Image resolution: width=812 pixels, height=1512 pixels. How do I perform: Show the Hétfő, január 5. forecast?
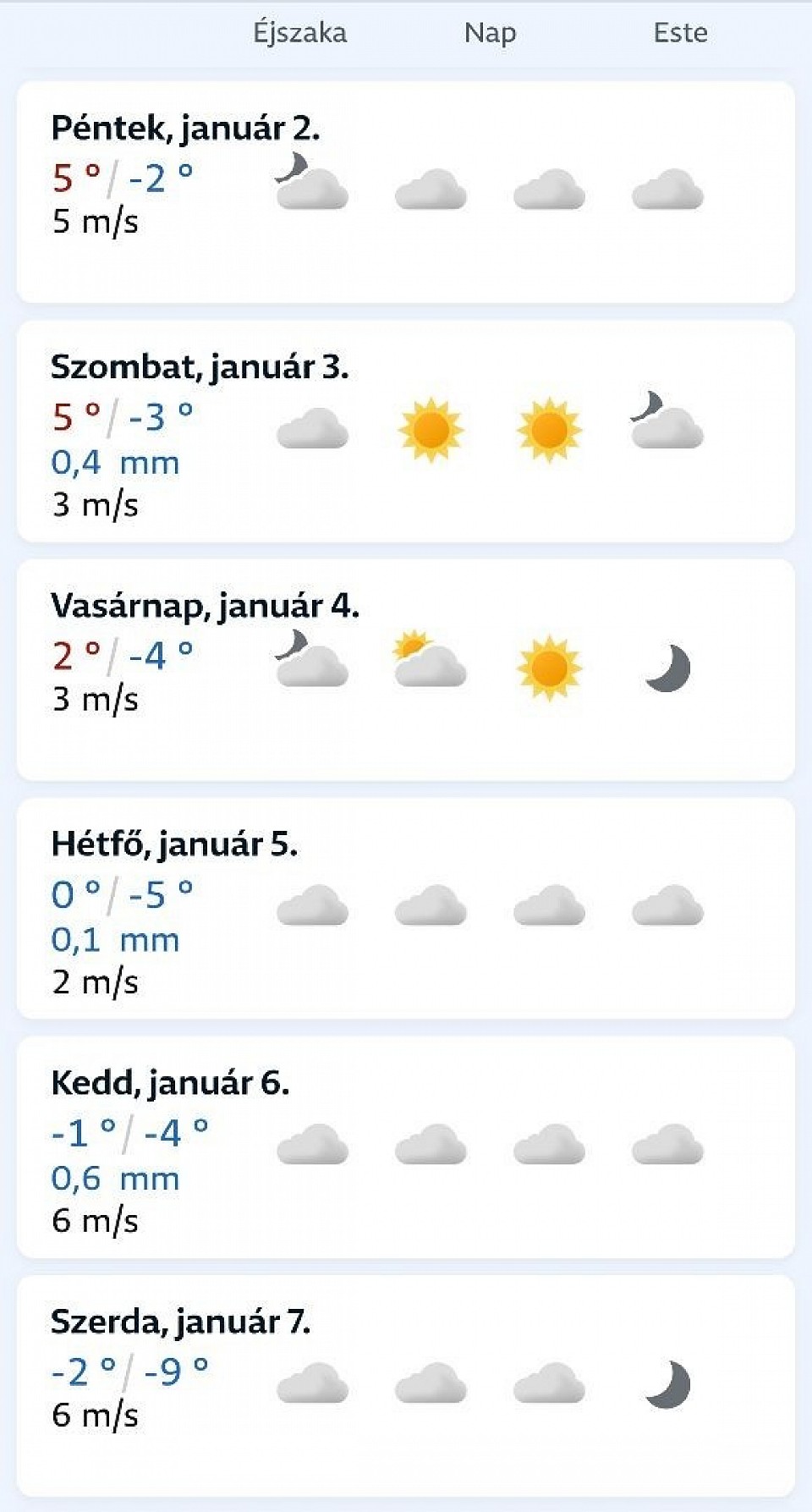(406, 909)
